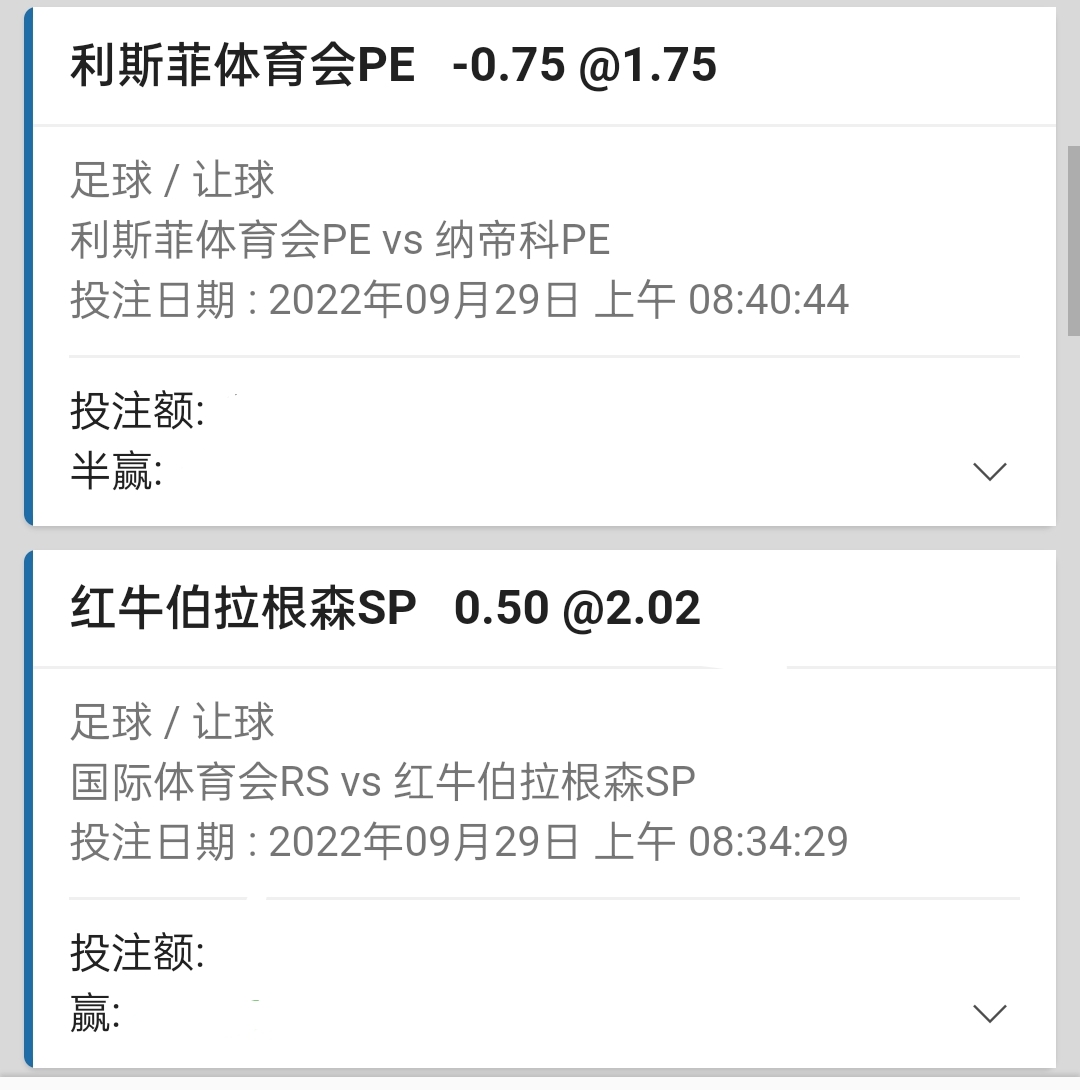Viewport: 1080px width, 1090px height.
Task: Expand the 利斯菲体育会PE bet details chevron
Action: tap(989, 471)
